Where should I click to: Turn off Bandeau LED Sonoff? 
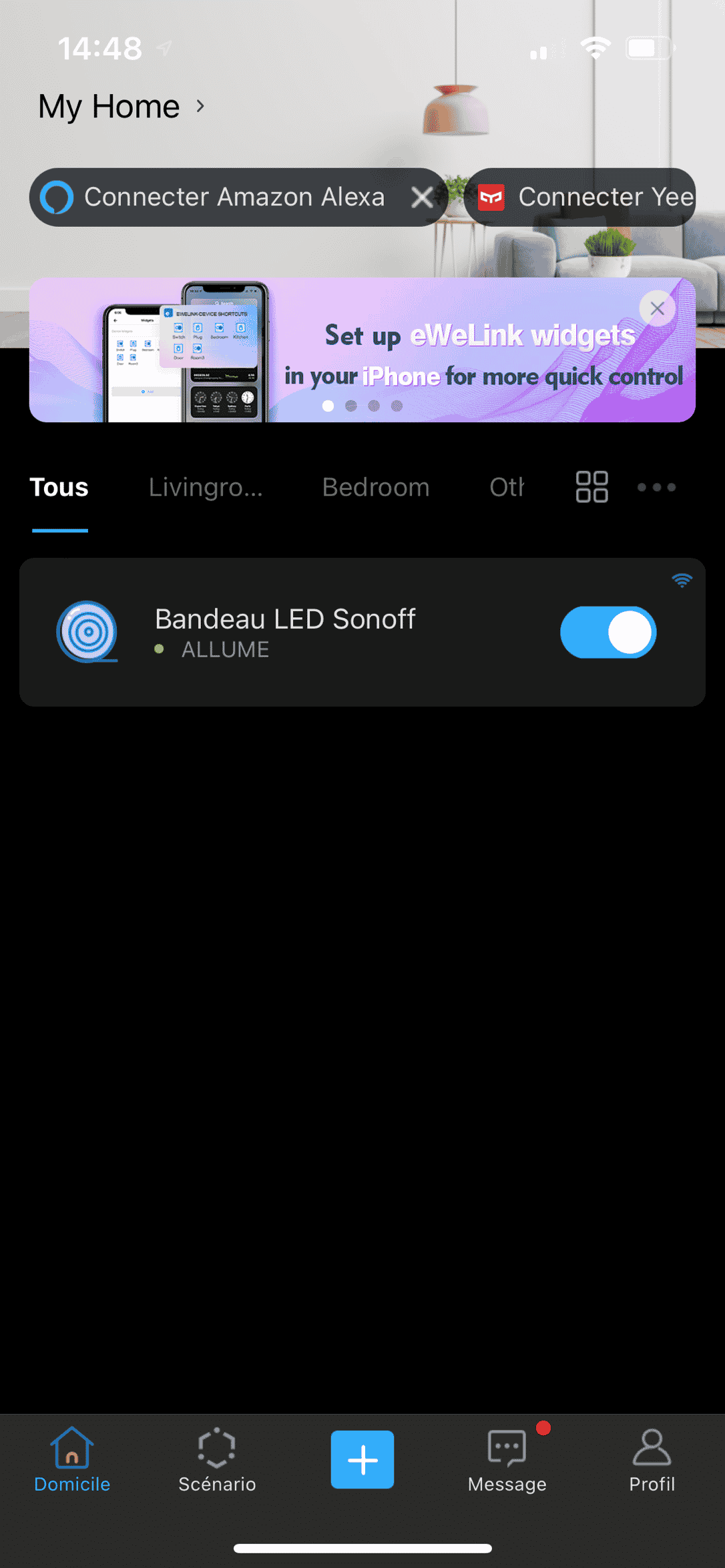click(608, 632)
